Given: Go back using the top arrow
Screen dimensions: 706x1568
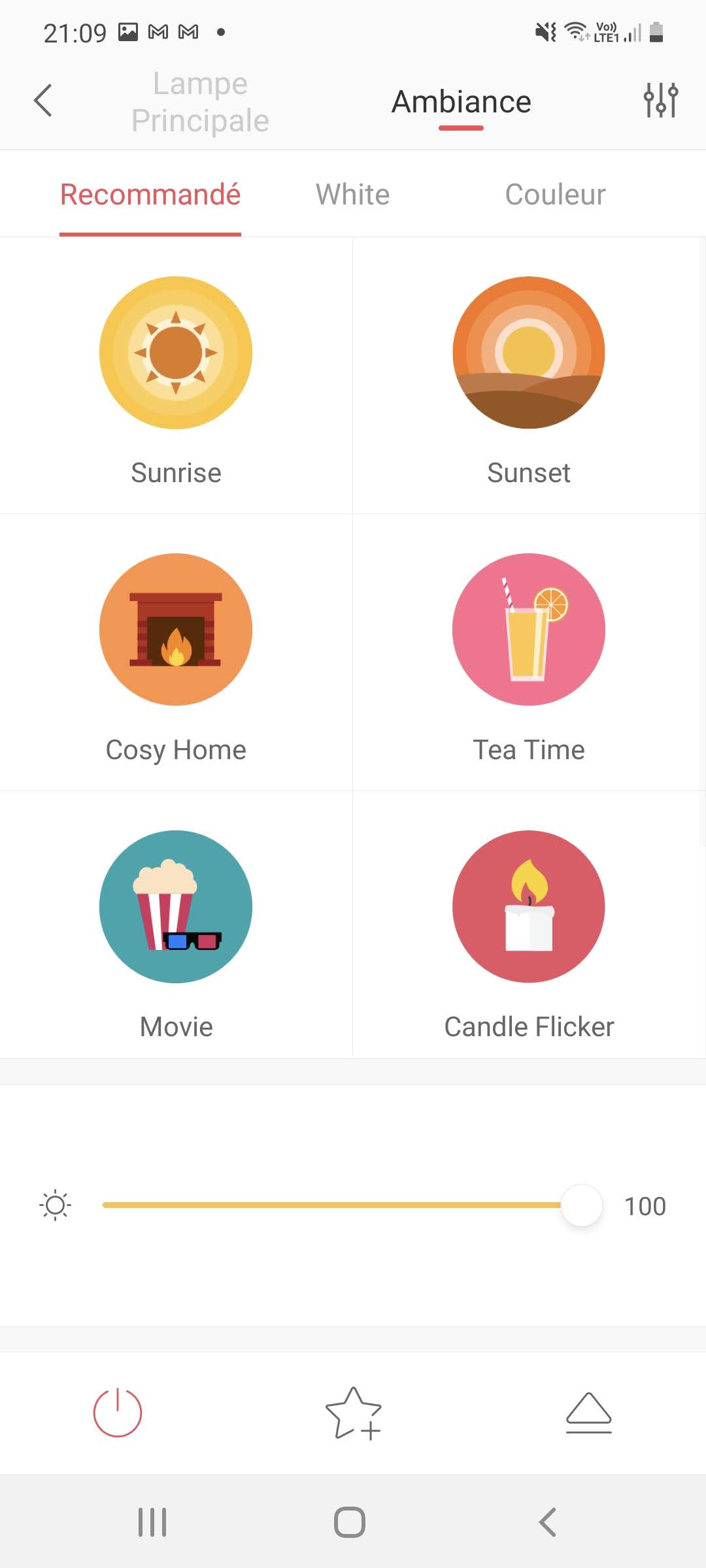Looking at the screenshot, I should 43,101.
